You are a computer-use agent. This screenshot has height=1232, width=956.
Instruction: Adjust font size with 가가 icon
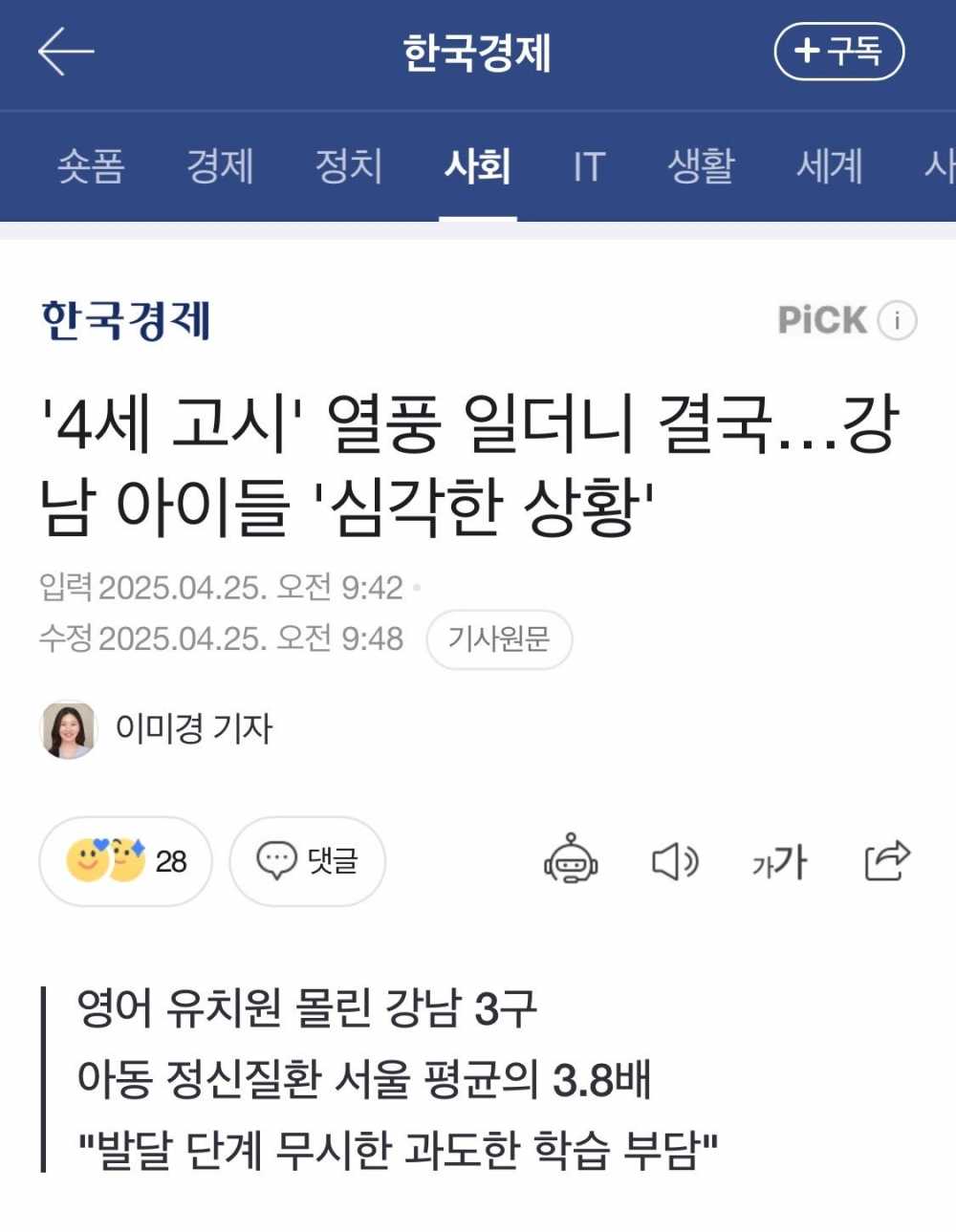click(779, 862)
